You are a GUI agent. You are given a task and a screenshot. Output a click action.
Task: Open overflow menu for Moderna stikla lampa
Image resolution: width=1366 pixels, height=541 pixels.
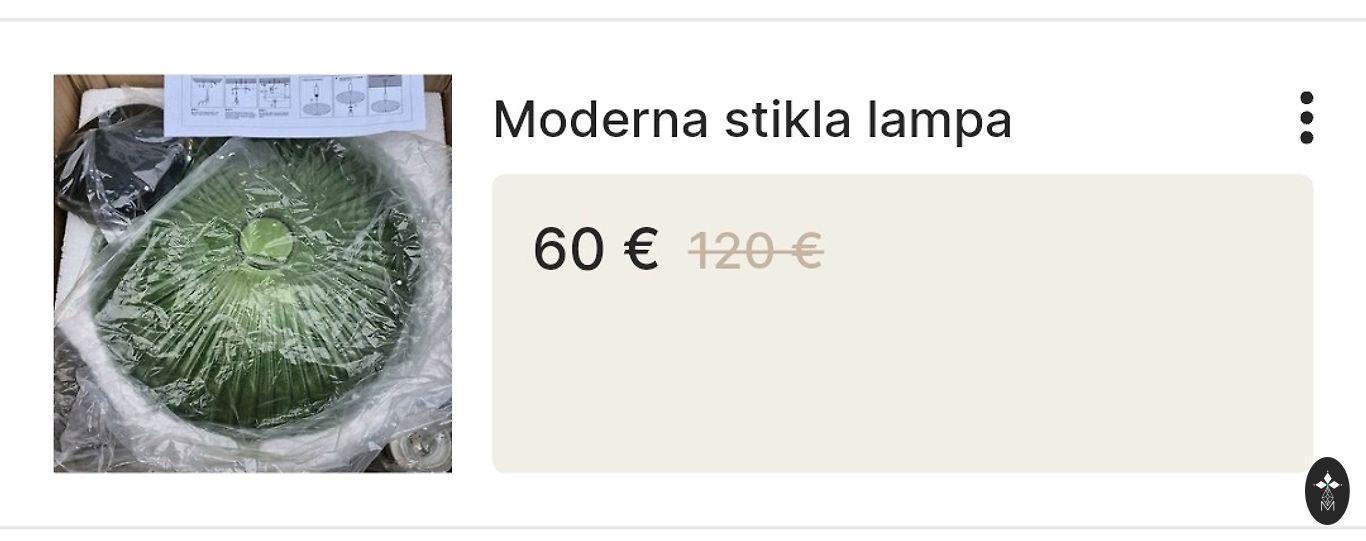point(1306,118)
